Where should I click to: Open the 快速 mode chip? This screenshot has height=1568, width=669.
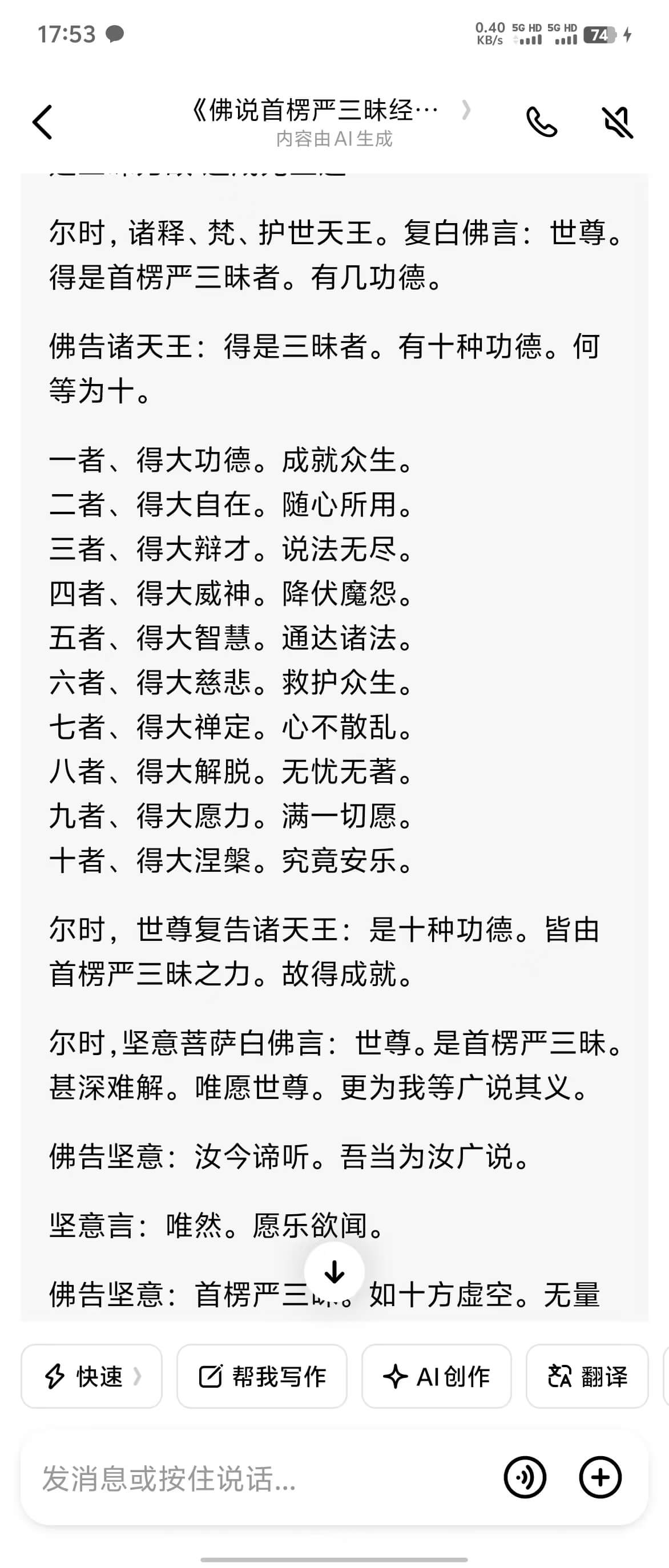[92, 1376]
